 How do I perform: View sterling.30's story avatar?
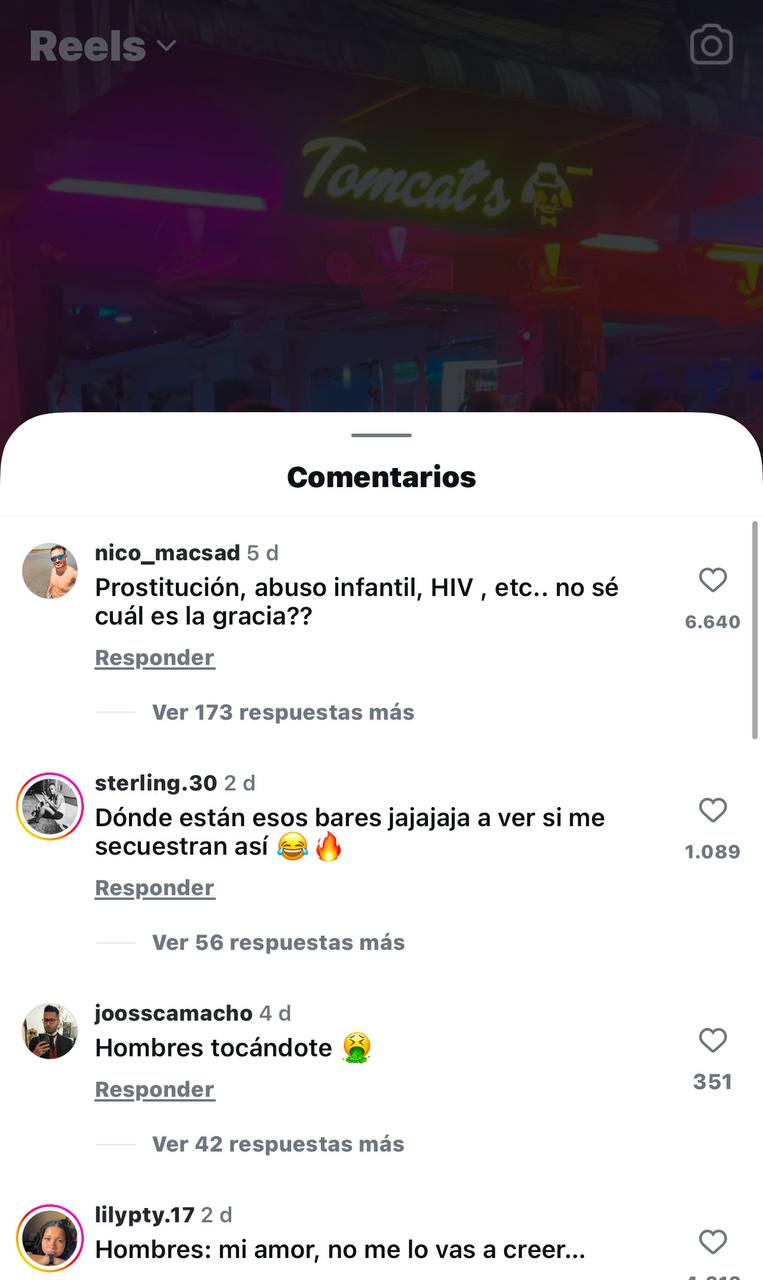click(50, 806)
